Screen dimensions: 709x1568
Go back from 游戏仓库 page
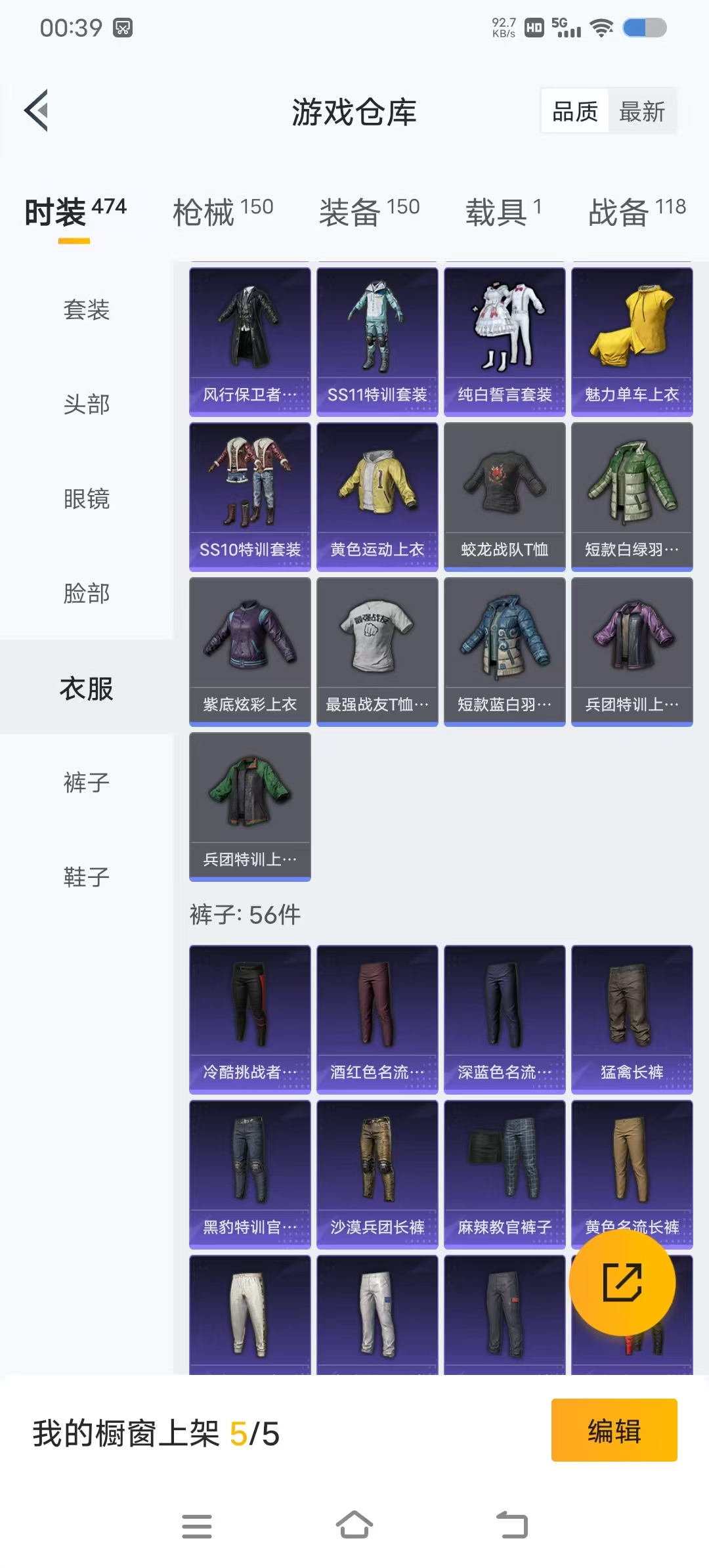coord(37,110)
